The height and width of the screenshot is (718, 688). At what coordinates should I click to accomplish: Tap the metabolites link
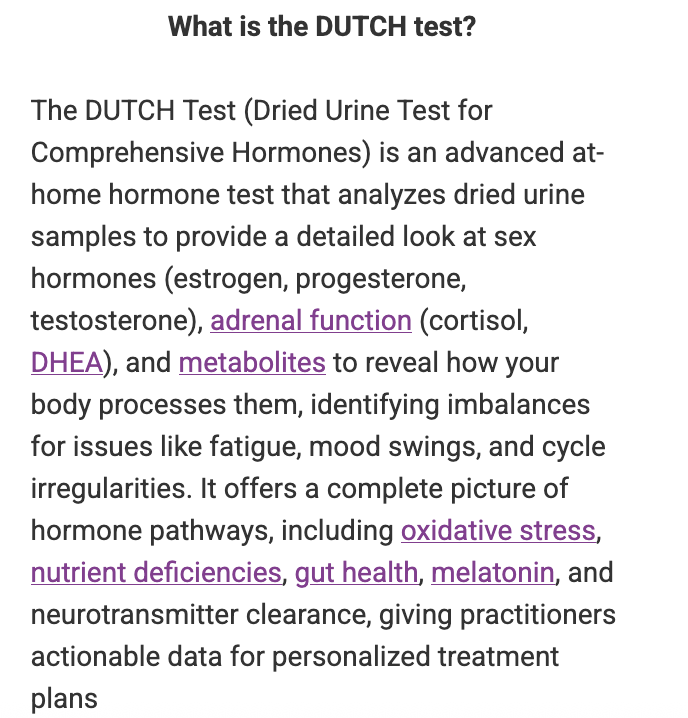252,363
